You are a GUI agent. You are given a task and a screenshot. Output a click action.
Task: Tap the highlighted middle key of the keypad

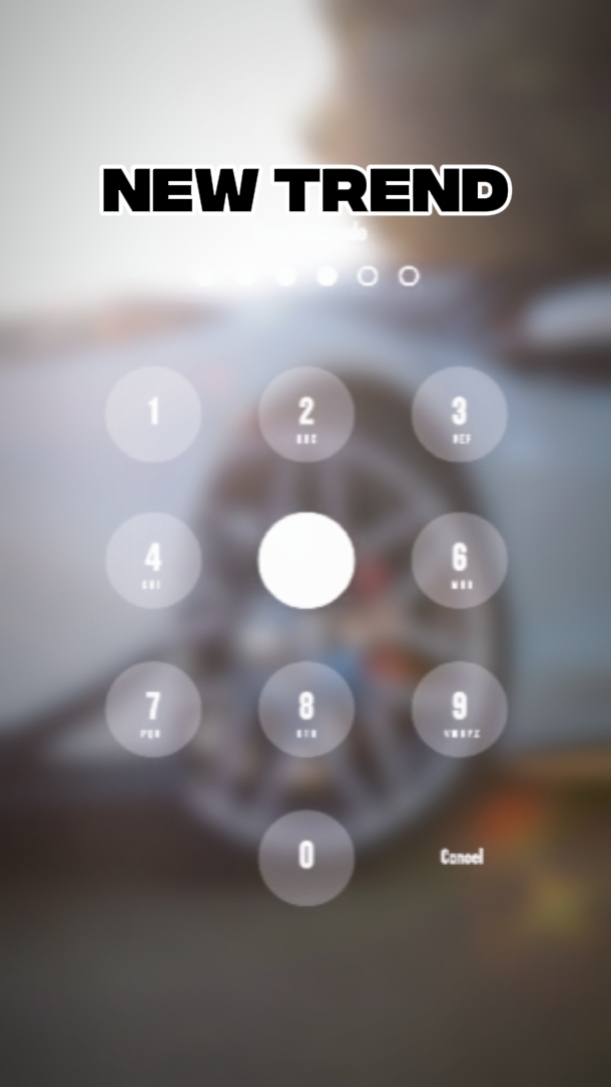click(x=307, y=560)
